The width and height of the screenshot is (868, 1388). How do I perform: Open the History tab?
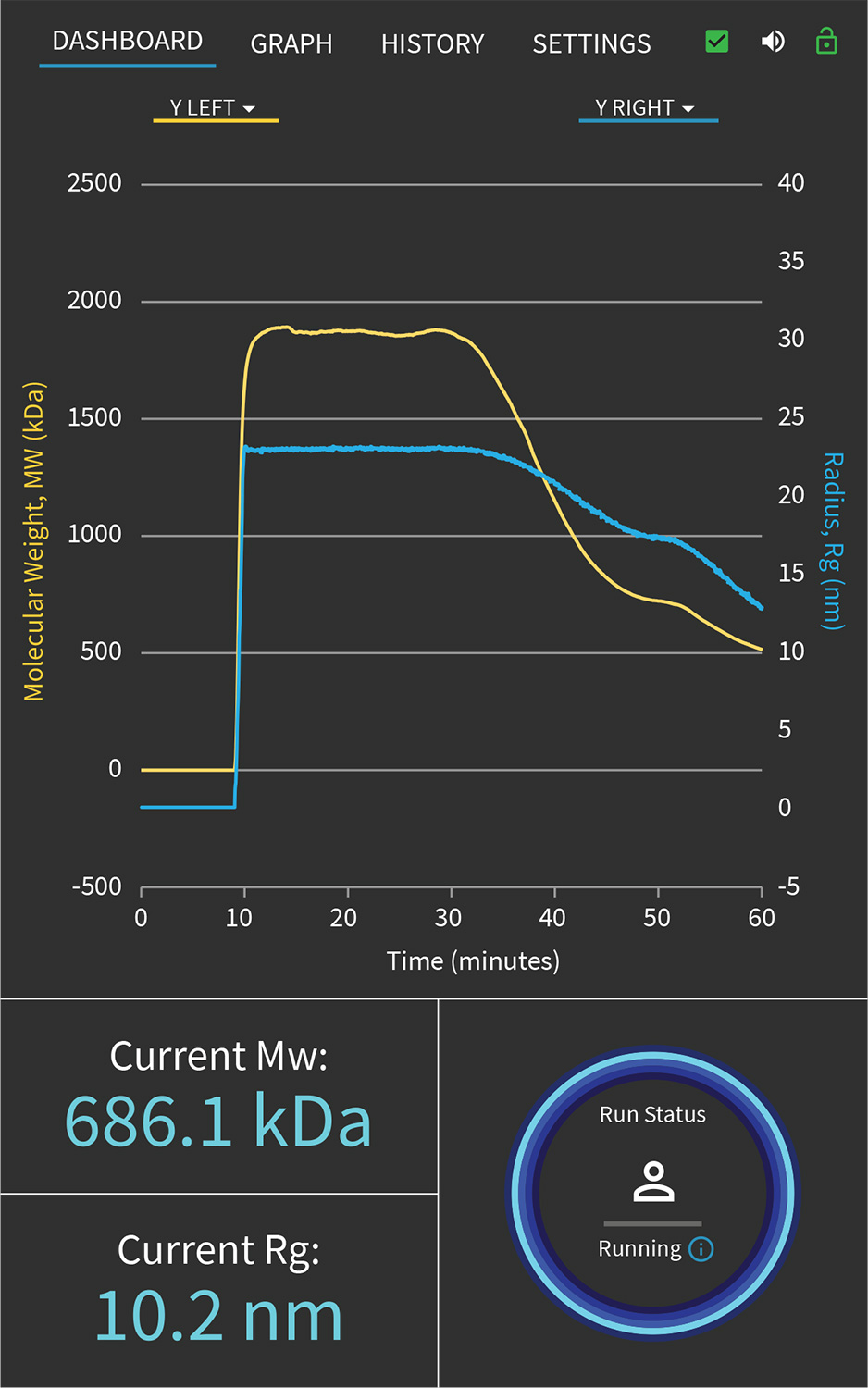coord(432,43)
